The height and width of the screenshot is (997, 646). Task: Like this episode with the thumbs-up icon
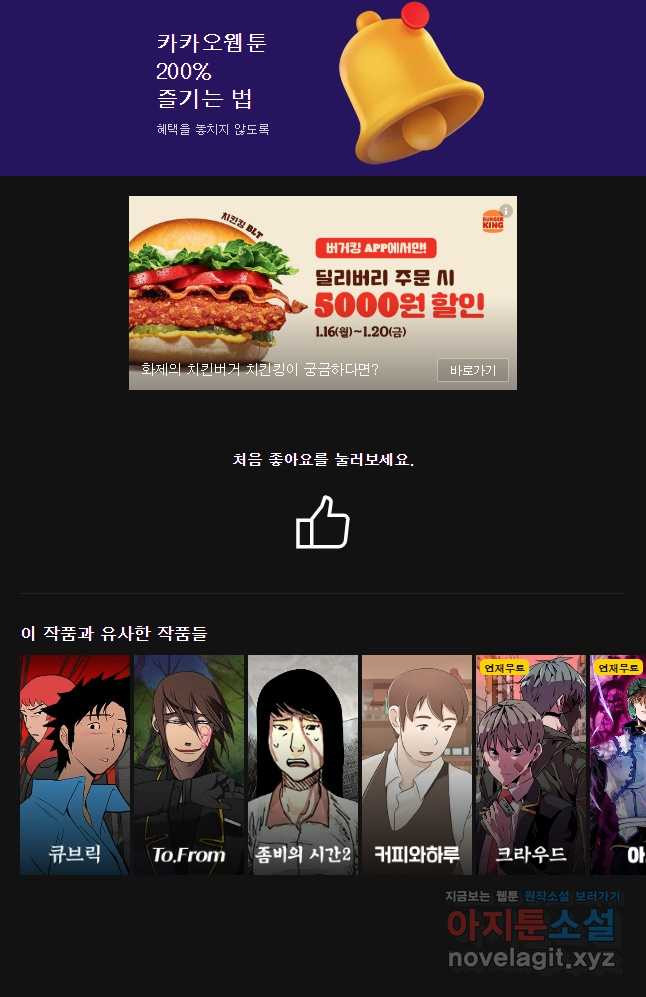tap(322, 522)
